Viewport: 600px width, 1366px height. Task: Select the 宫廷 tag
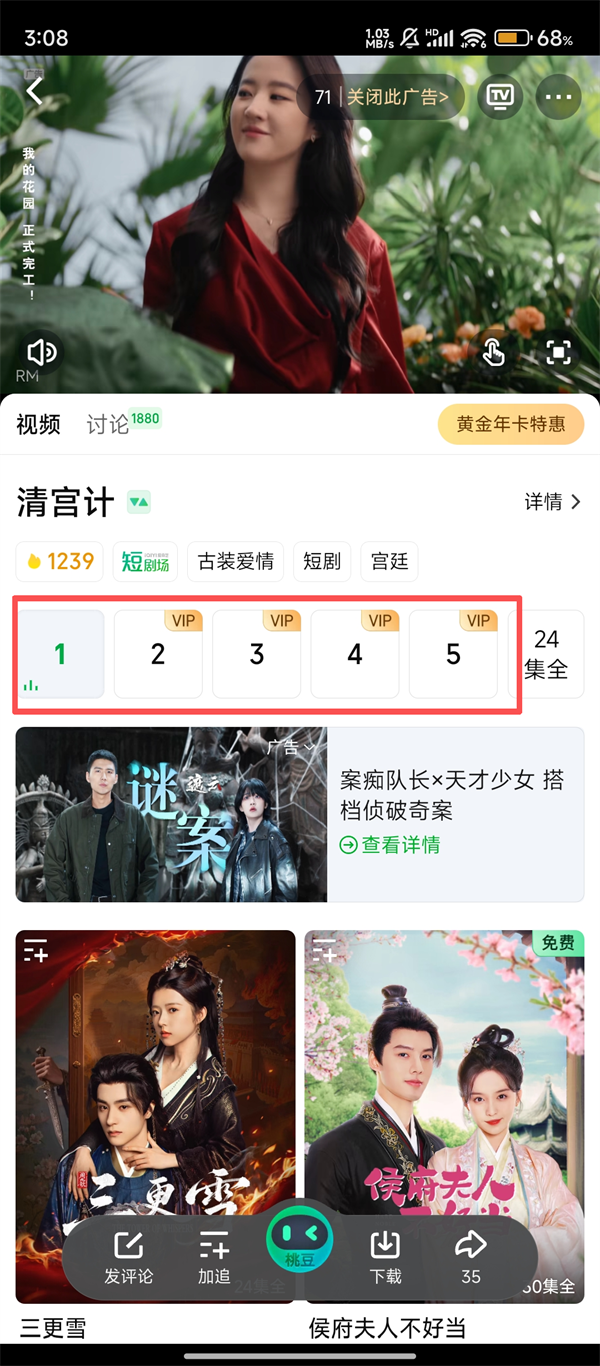(389, 561)
